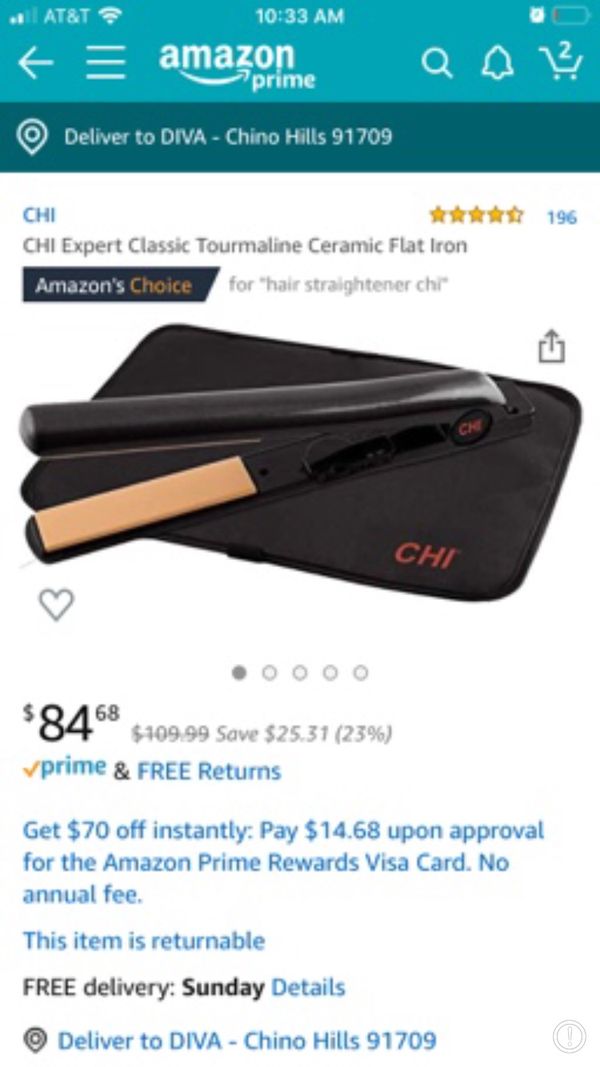Open the shopping cart

562,61
